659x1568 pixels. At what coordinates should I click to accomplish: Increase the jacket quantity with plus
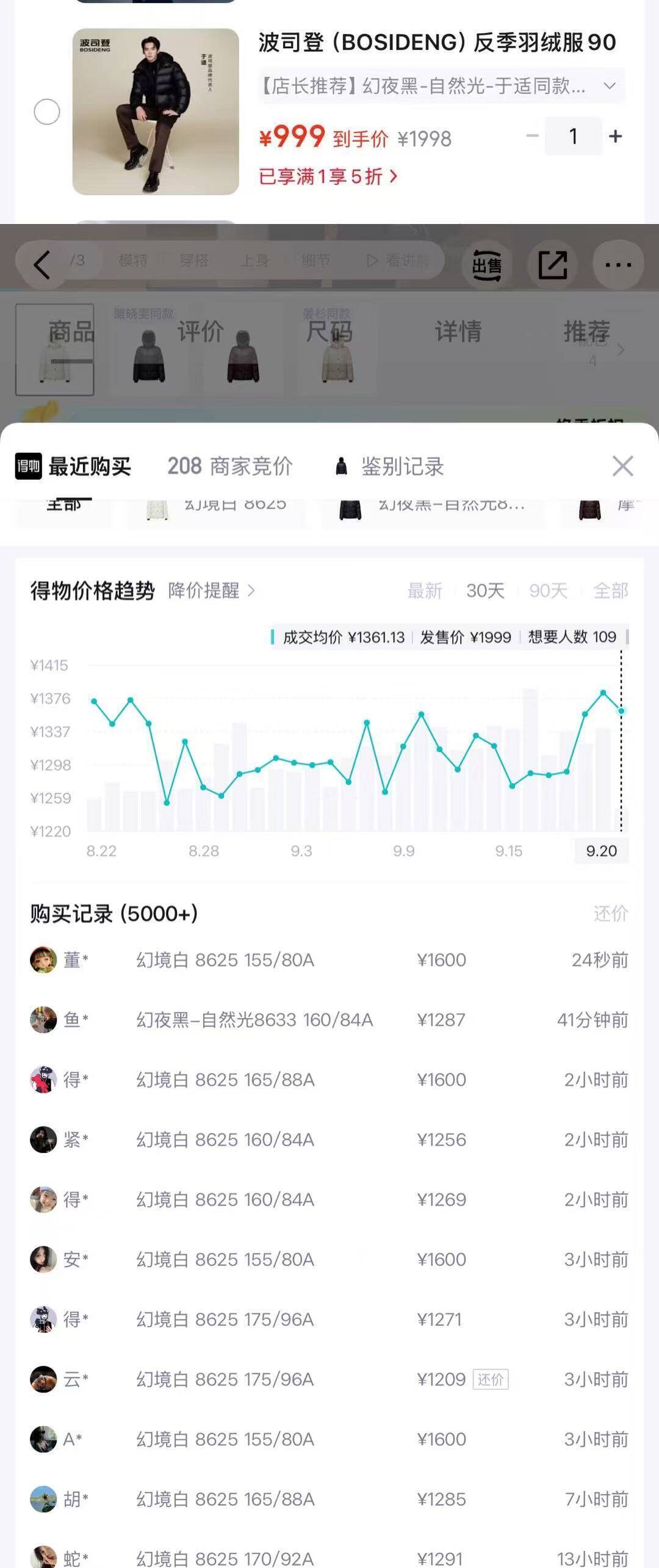(615, 136)
